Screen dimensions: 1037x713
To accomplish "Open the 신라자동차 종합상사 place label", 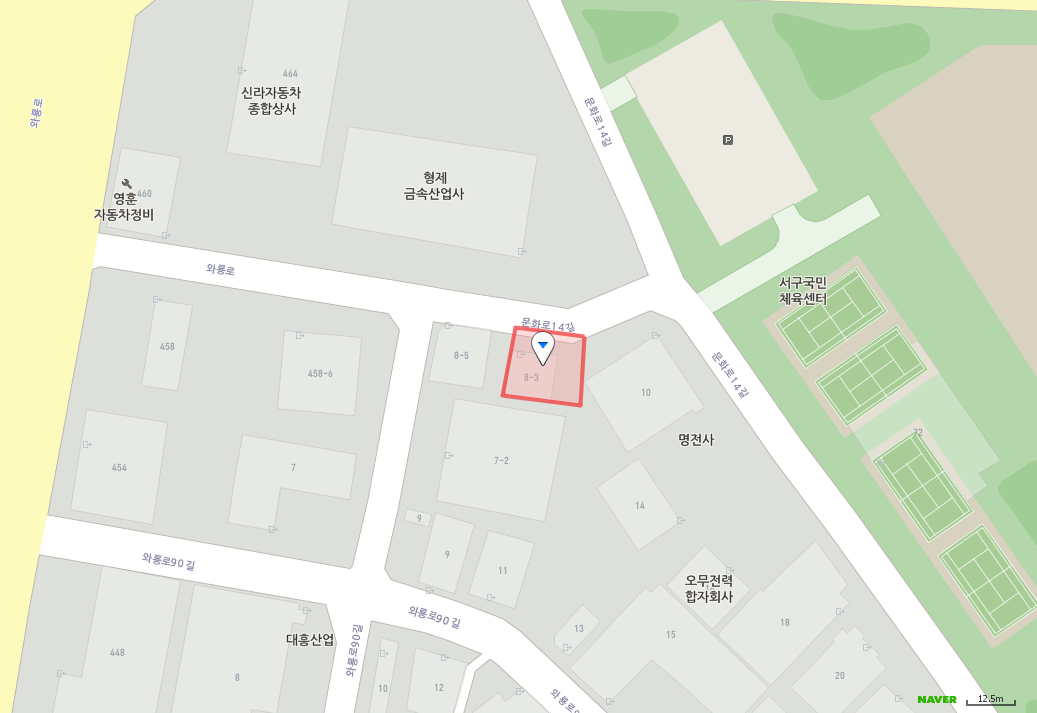I will point(271,100).
